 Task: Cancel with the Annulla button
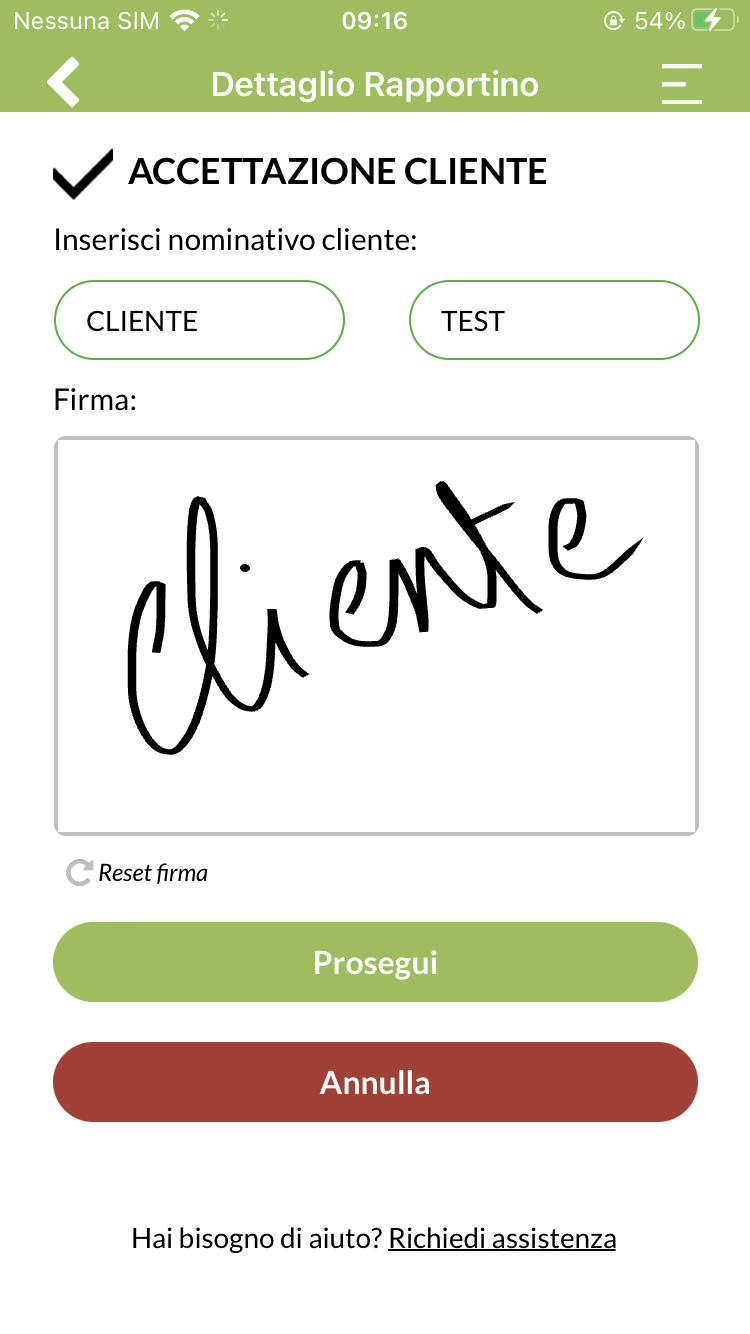click(375, 1082)
